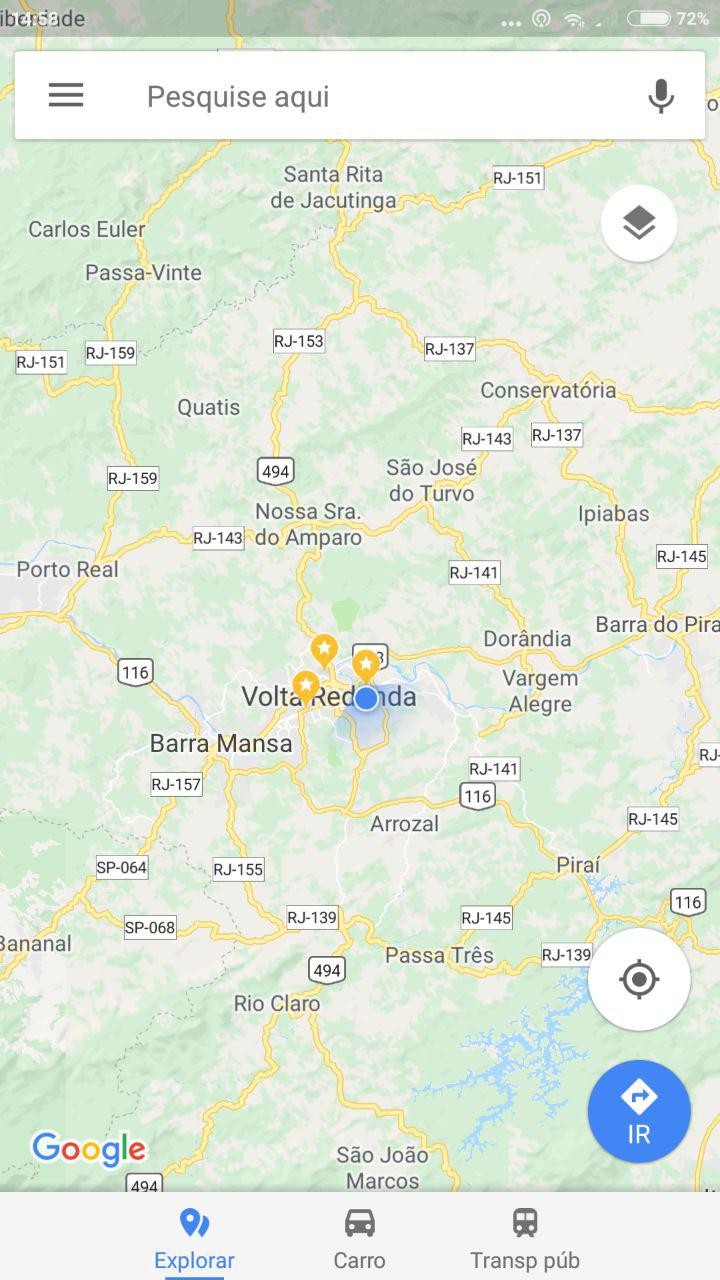This screenshot has height=1280, width=720.
Task: Center map on my location
Action: tap(639, 979)
